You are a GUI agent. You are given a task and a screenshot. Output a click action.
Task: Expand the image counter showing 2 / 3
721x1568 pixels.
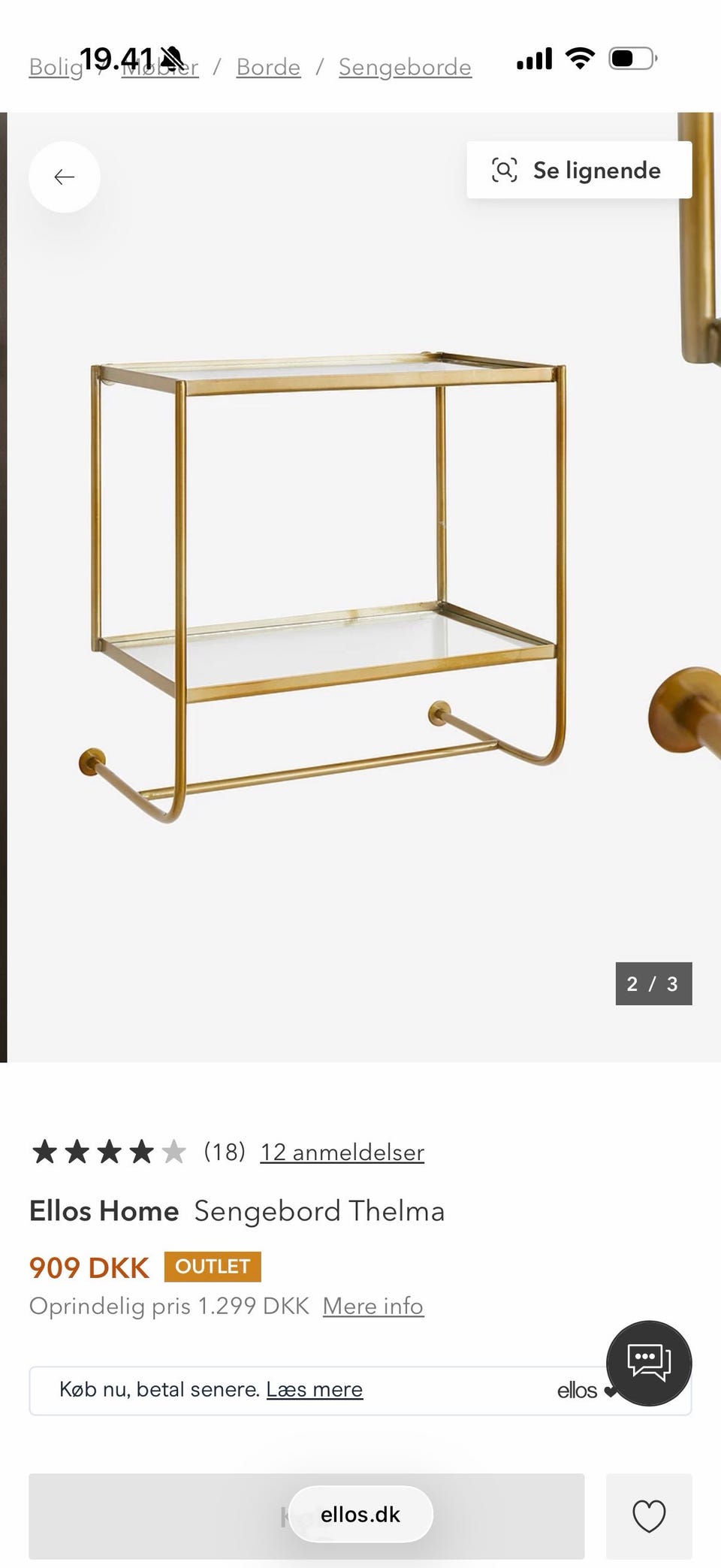pos(653,984)
